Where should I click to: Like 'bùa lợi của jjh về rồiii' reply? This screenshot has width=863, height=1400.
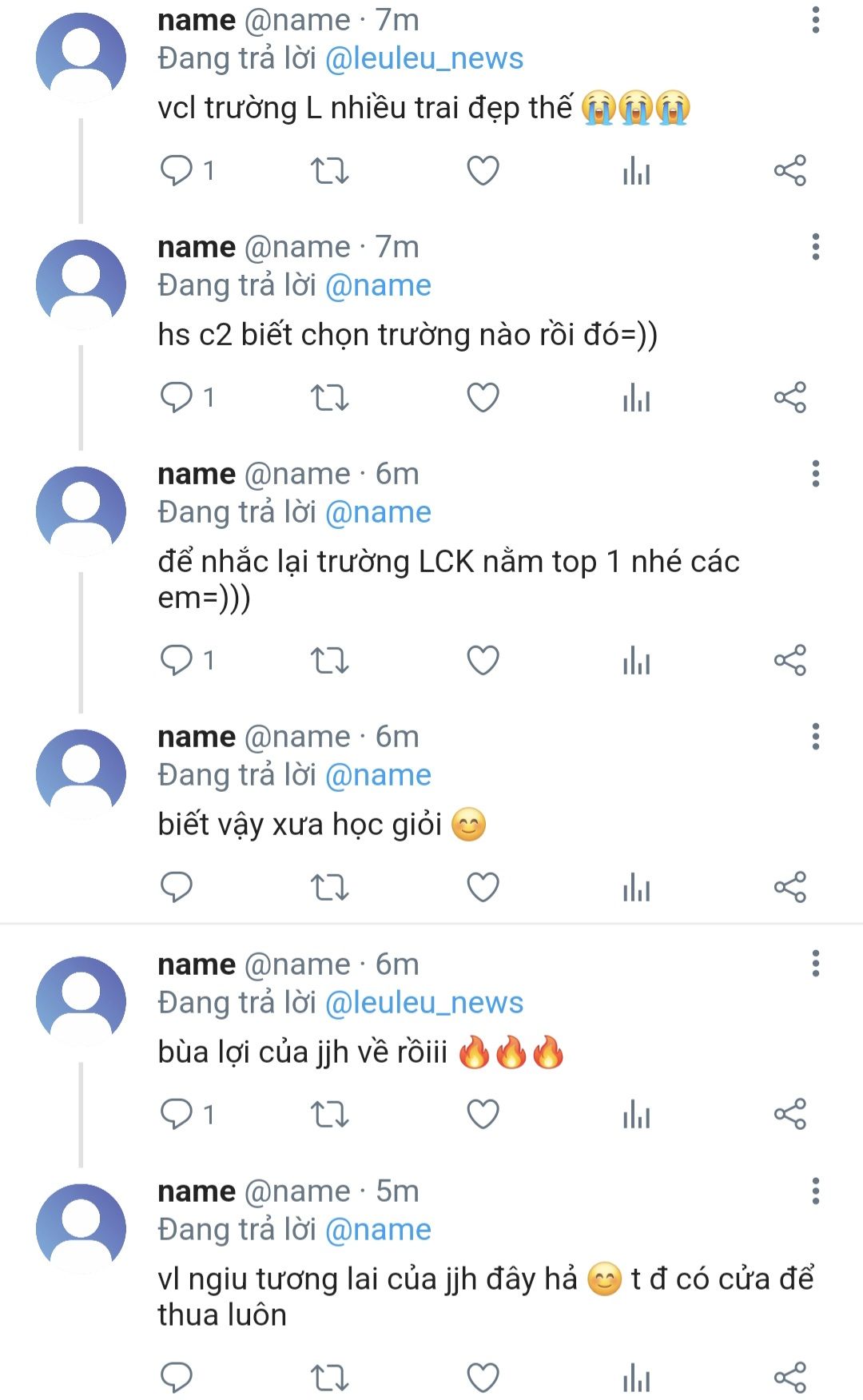coord(483,1114)
